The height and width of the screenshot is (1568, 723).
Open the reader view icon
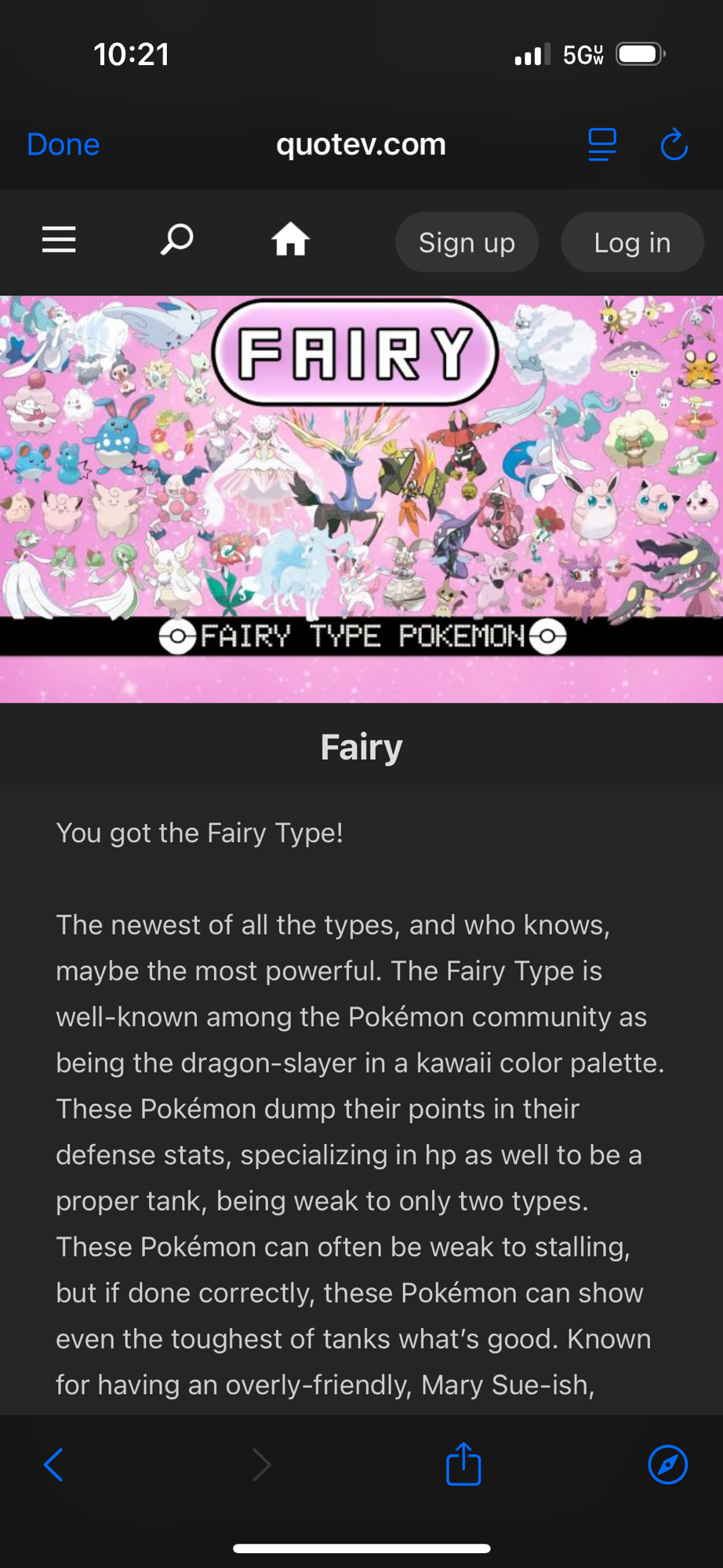click(x=602, y=145)
